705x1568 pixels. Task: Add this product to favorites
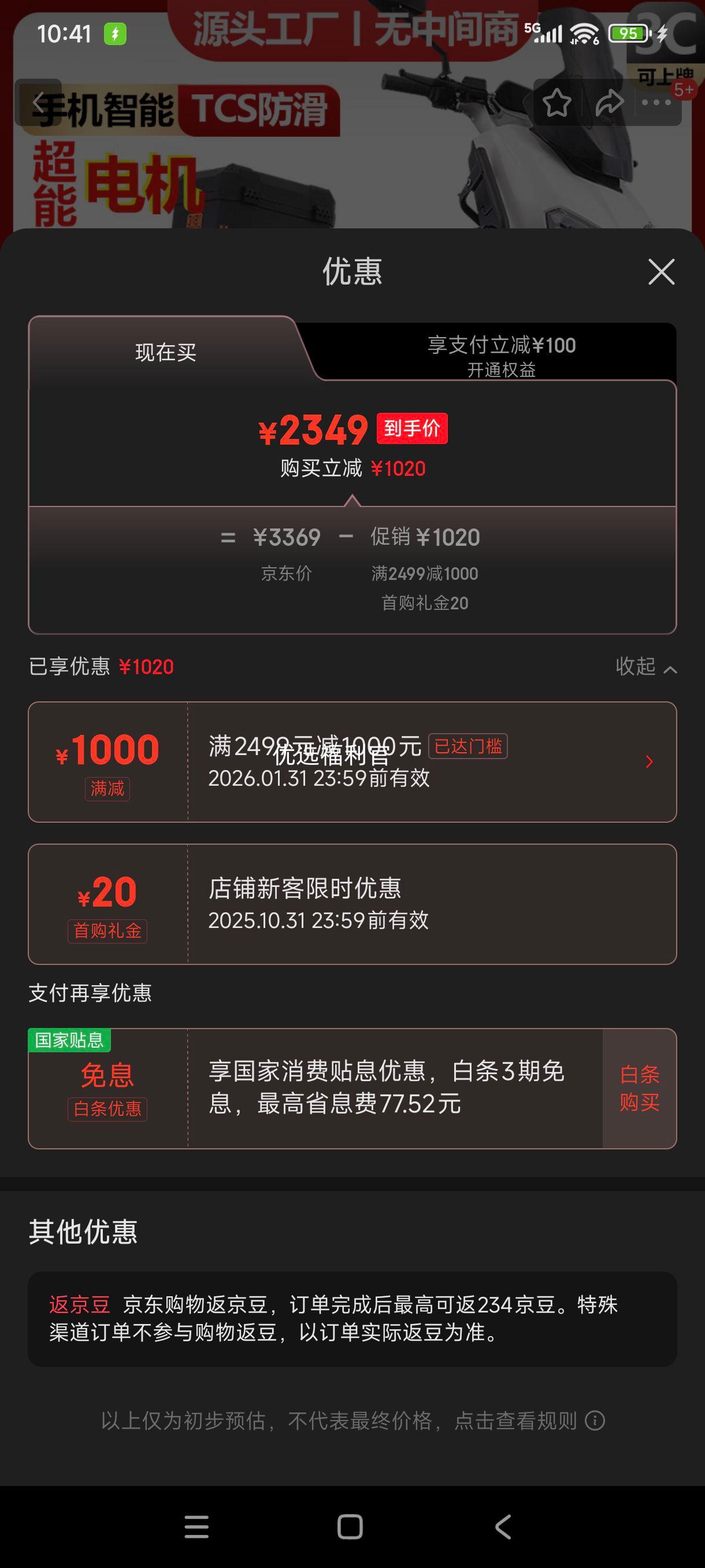click(x=556, y=103)
